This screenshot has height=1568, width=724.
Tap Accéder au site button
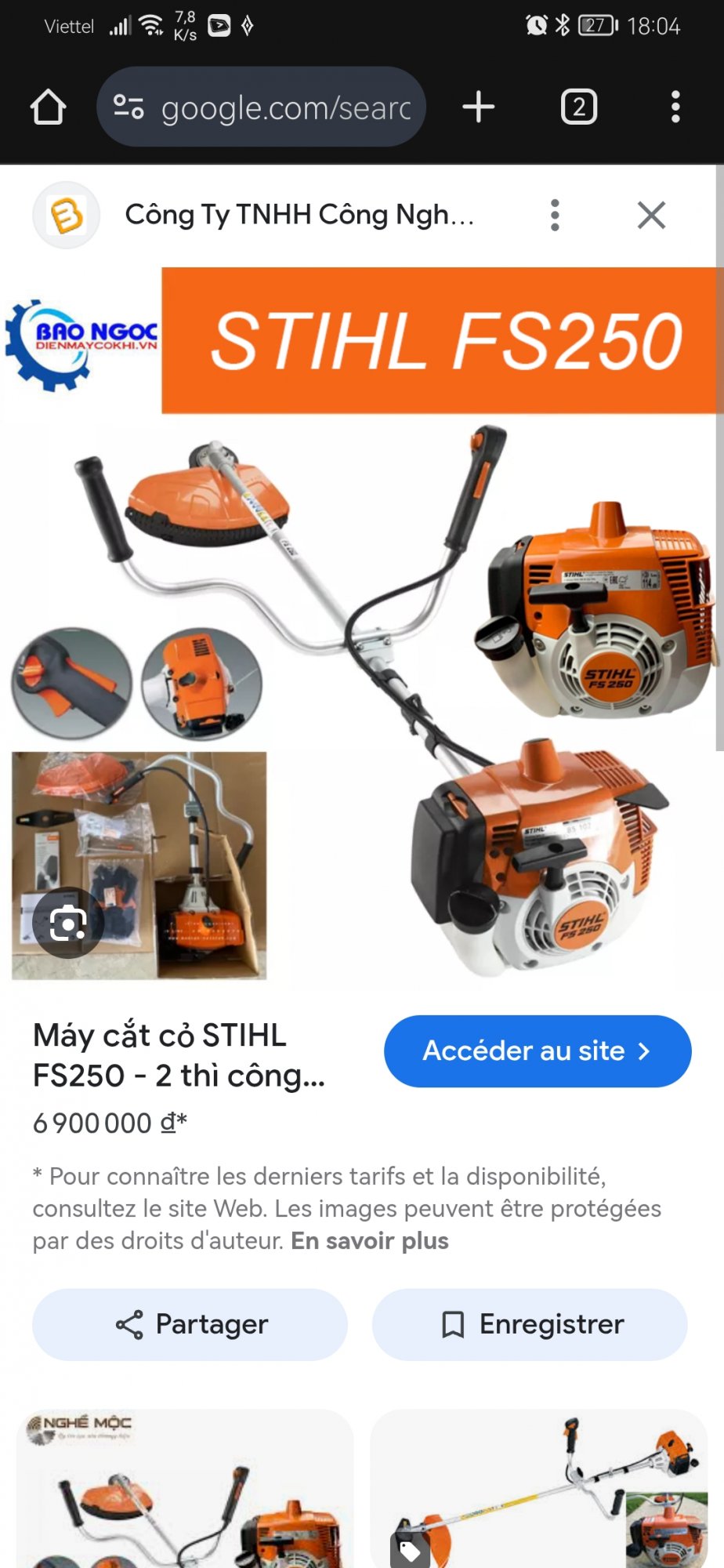tap(538, 1051)
